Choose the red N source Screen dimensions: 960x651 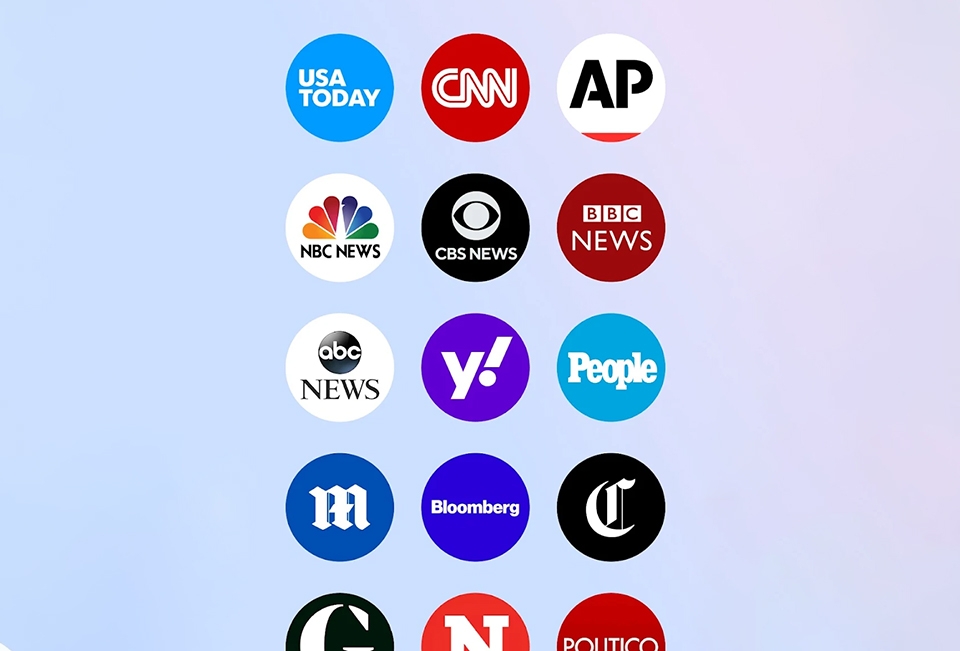click(475, 626)
